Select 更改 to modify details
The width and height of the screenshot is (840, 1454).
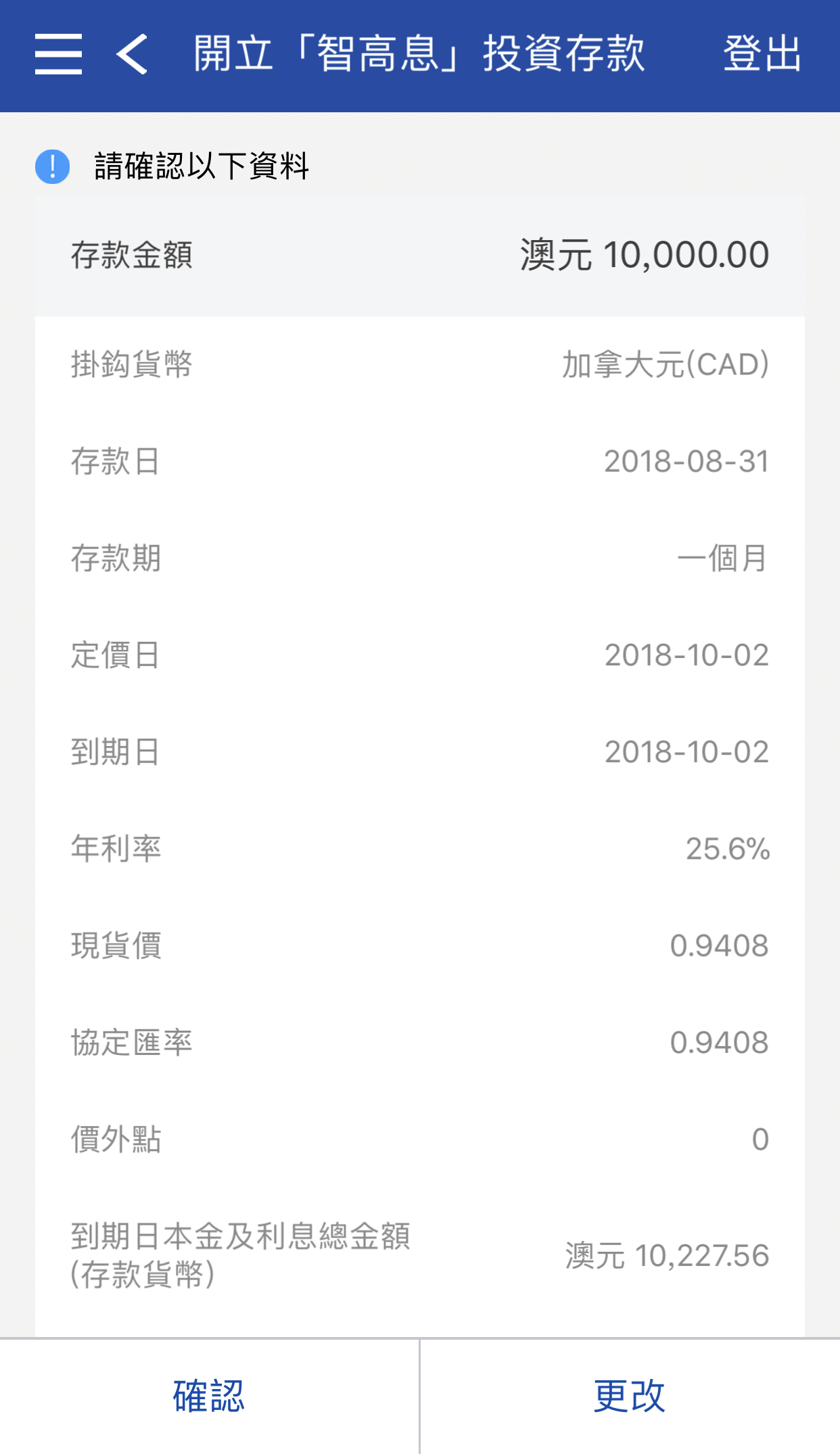point(630,1396)
